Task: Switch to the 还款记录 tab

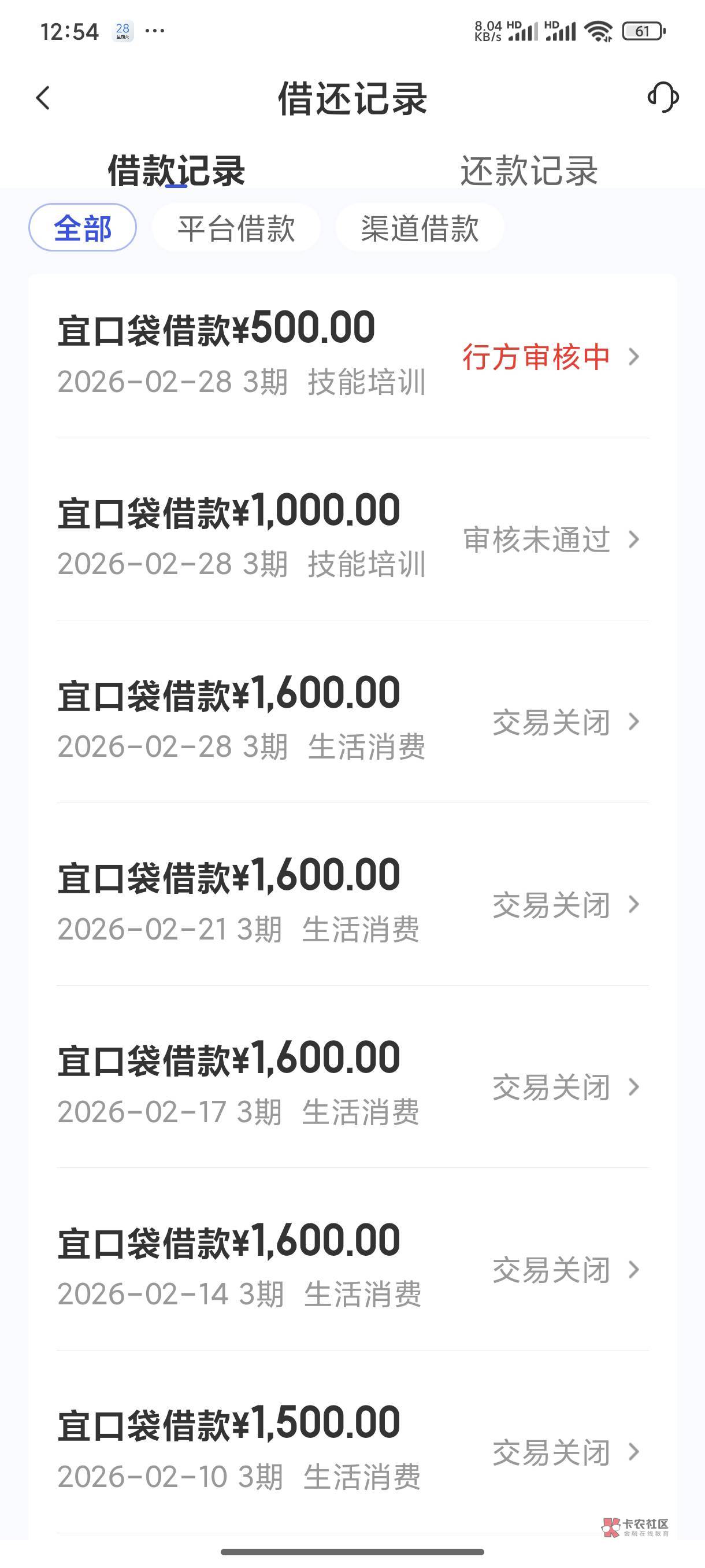Action: point(529,171)
